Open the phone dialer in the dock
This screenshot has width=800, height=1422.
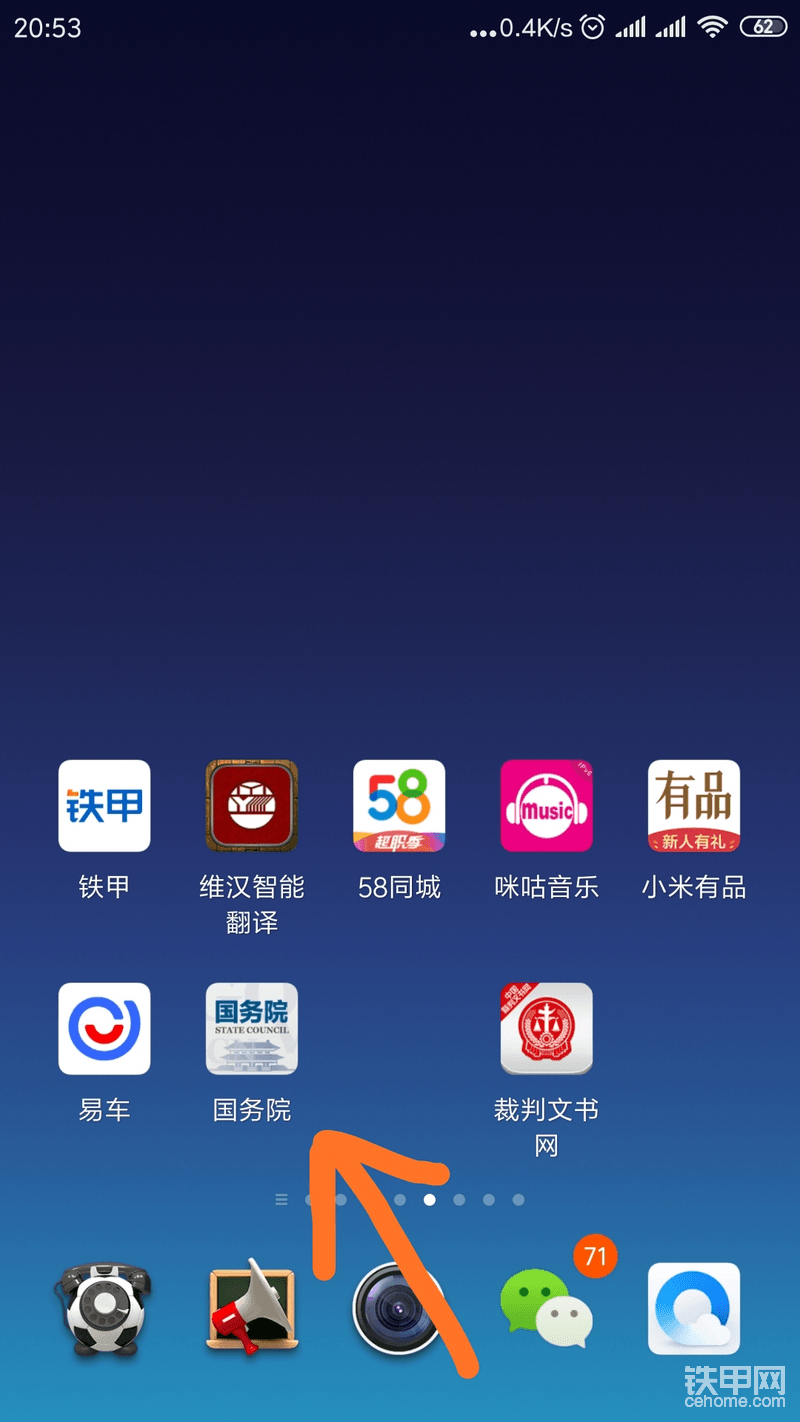104,1308
